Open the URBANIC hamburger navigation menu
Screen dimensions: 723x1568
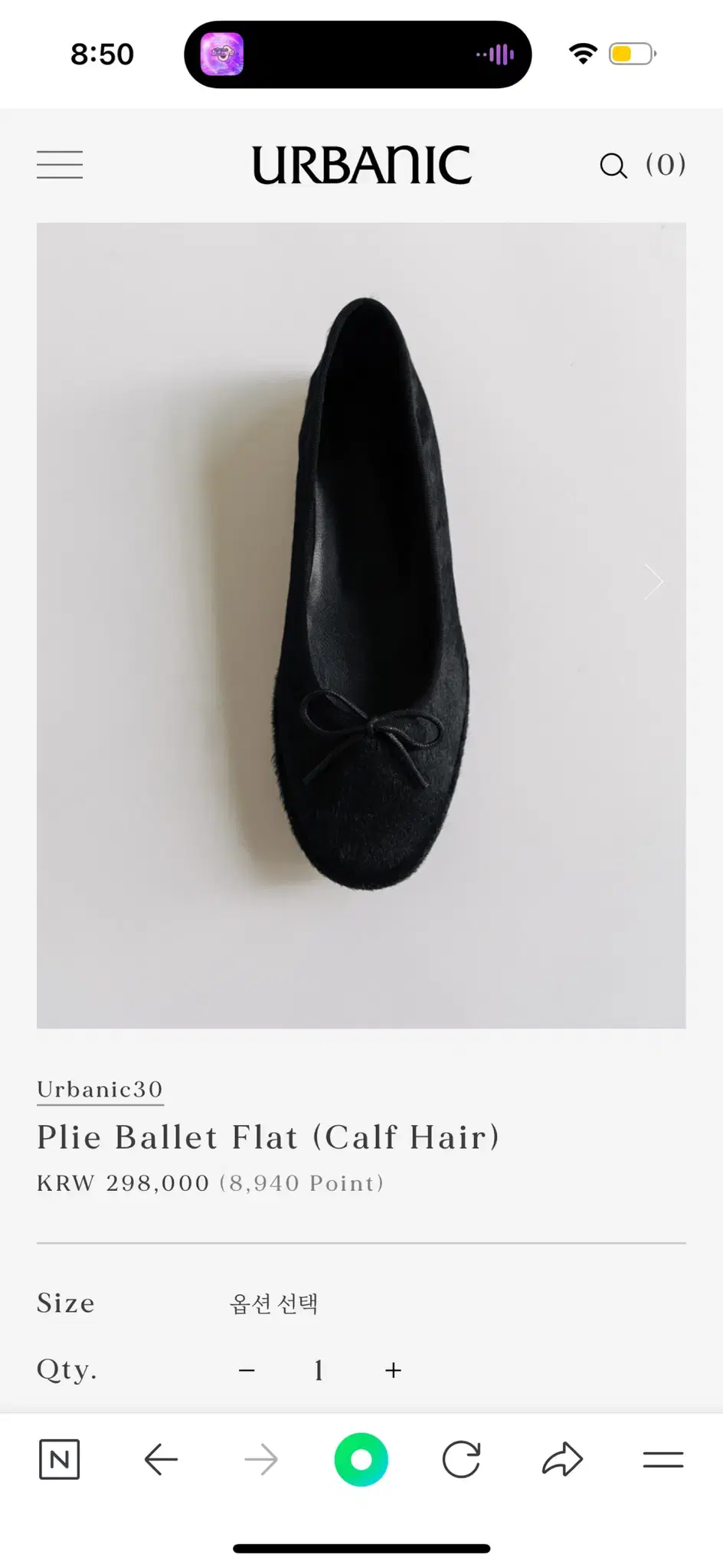[59, 164]
